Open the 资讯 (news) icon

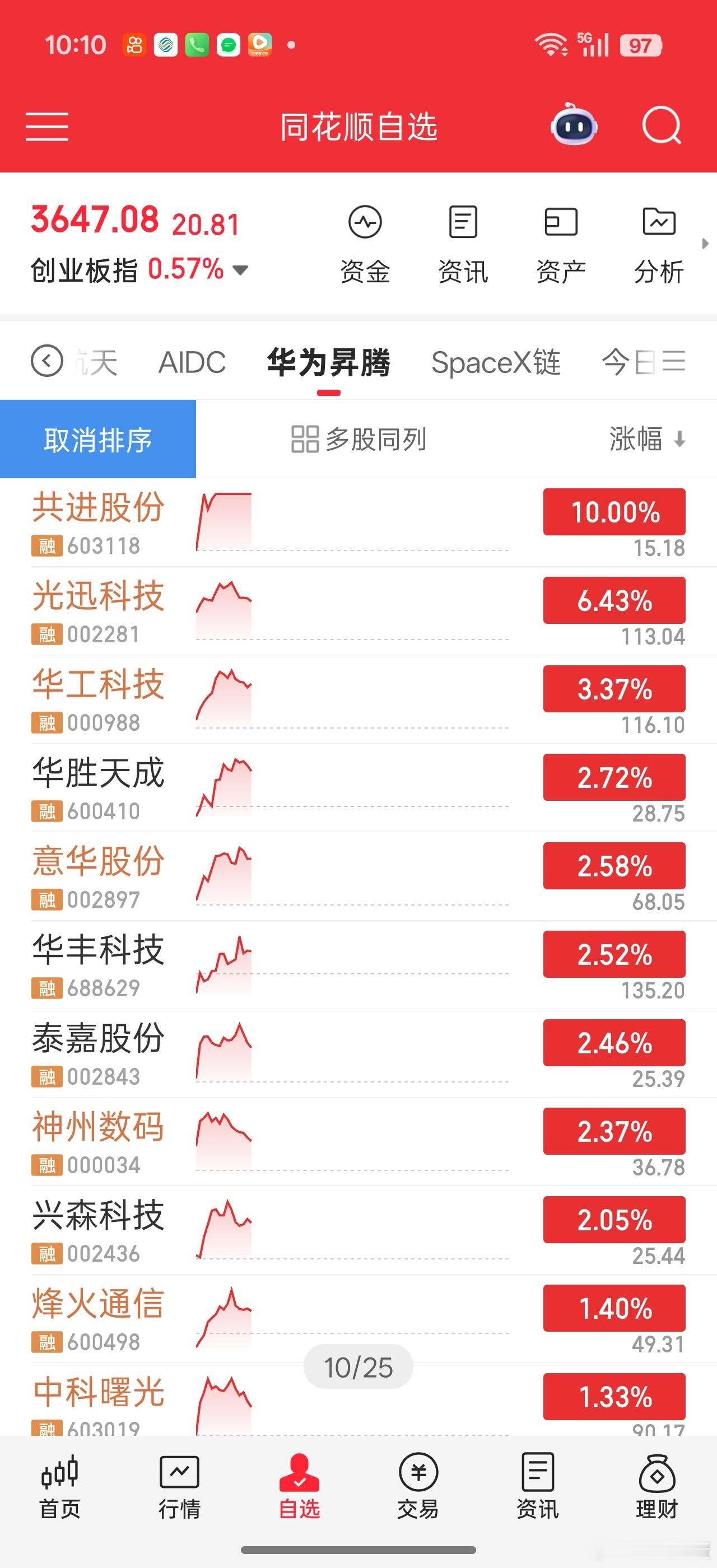click(x=463, y=242)
